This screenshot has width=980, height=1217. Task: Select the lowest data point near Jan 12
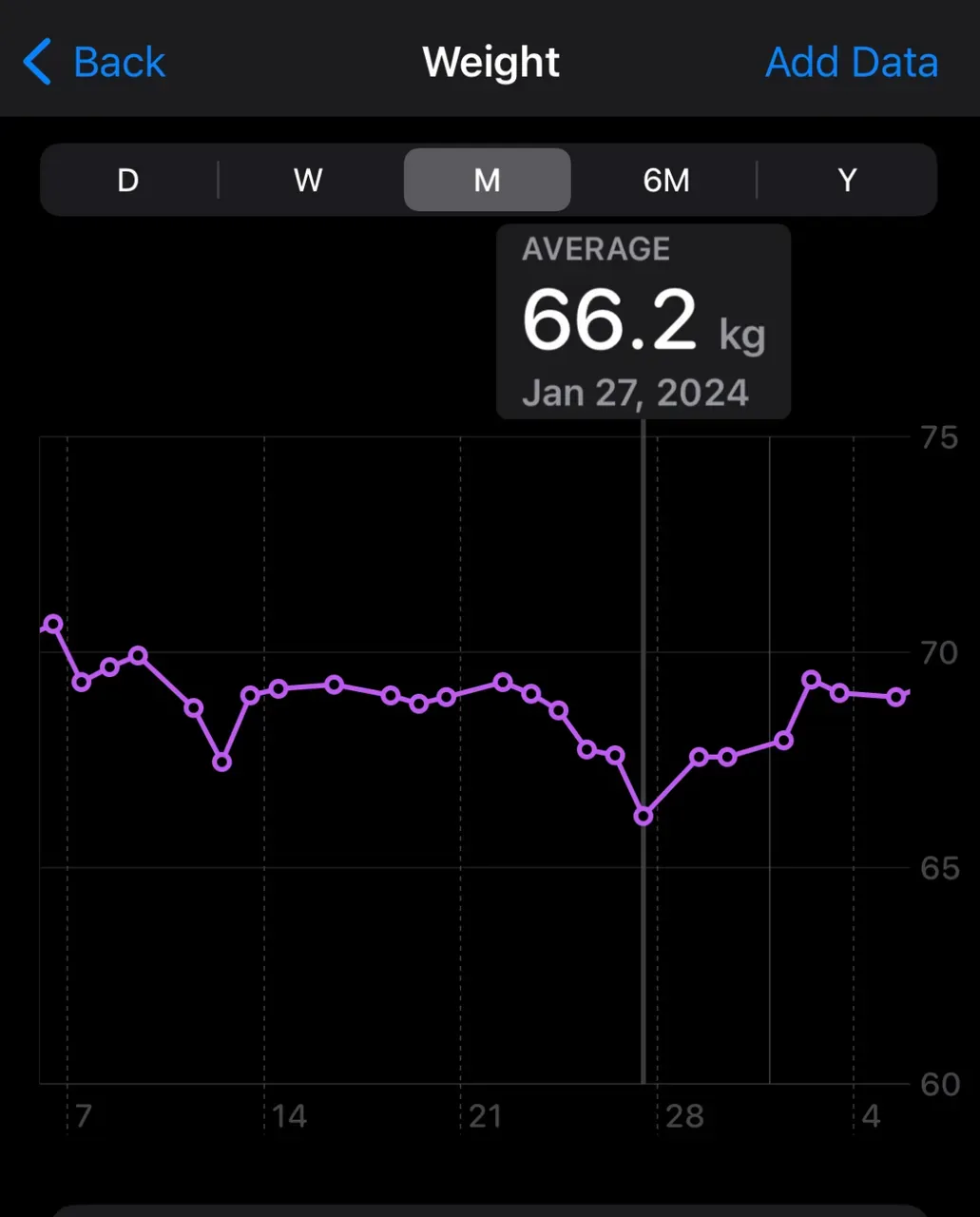221,762
